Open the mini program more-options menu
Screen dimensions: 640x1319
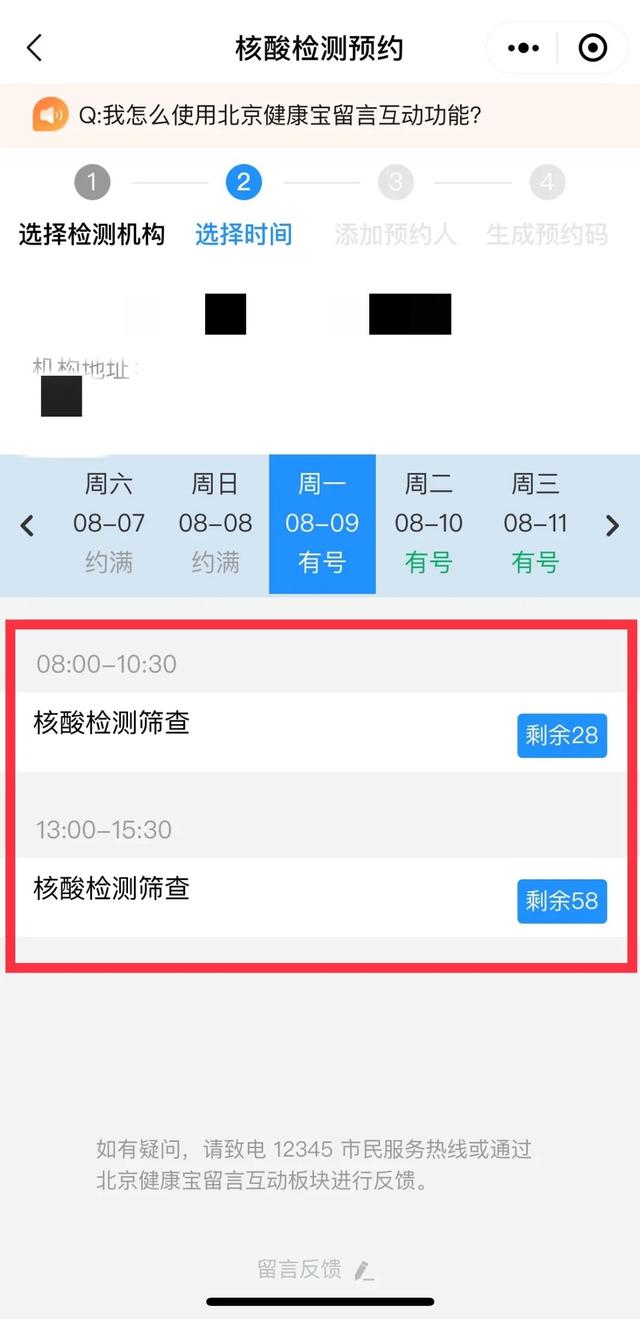(x=524, y=48)
